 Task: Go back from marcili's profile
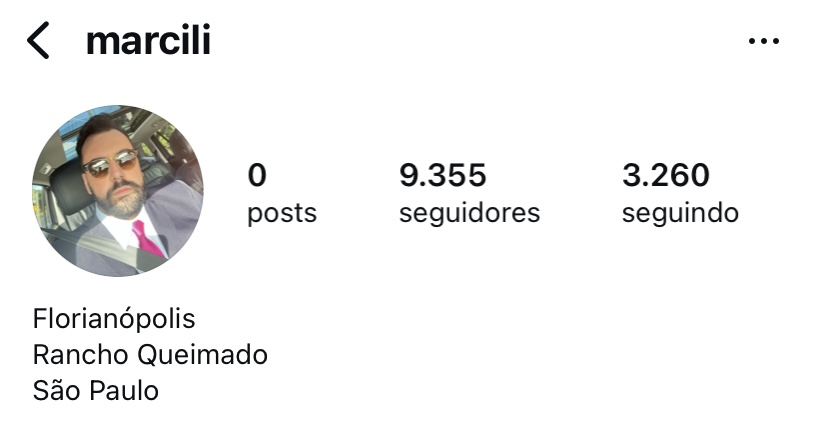click(x=38, y=42)
